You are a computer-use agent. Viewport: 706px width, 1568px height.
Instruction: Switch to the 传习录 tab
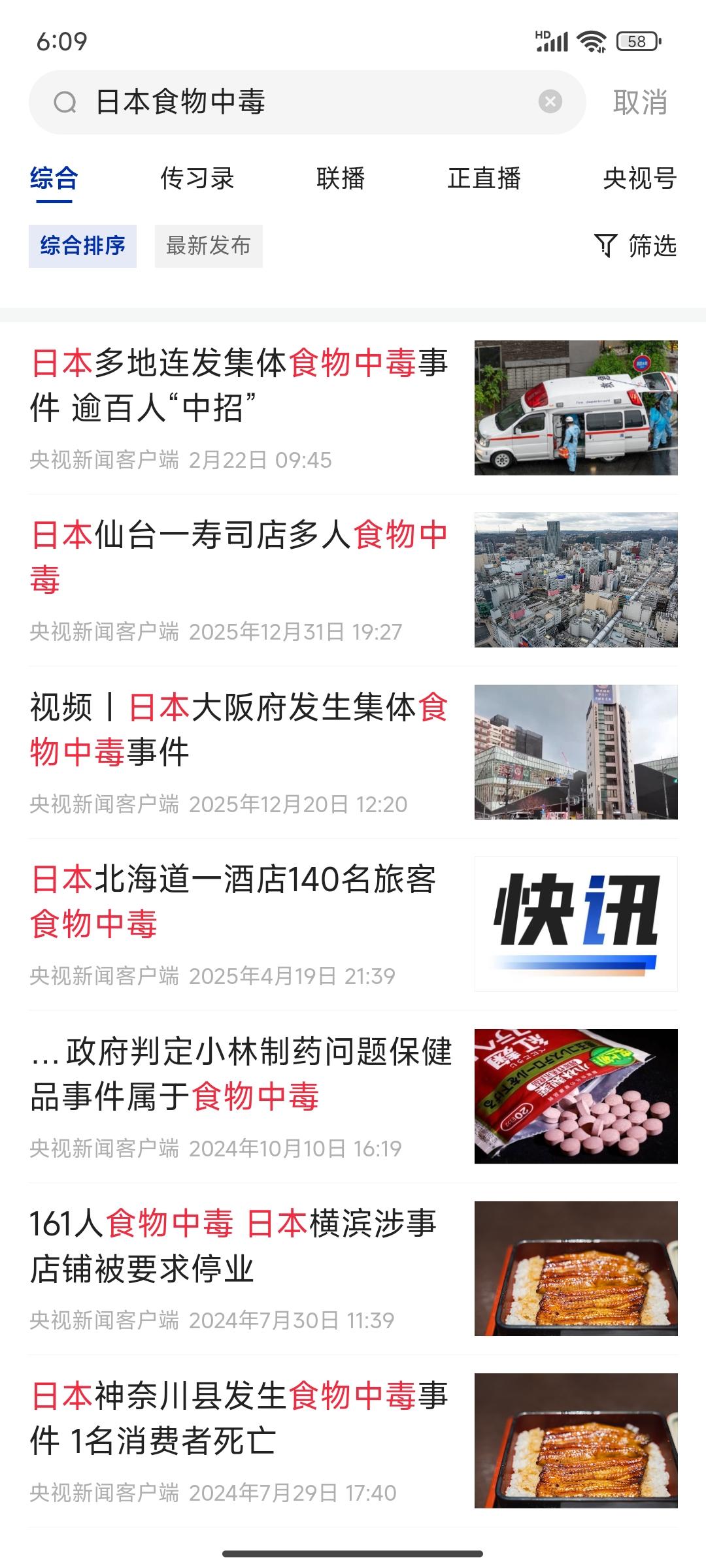click(197, 178)
